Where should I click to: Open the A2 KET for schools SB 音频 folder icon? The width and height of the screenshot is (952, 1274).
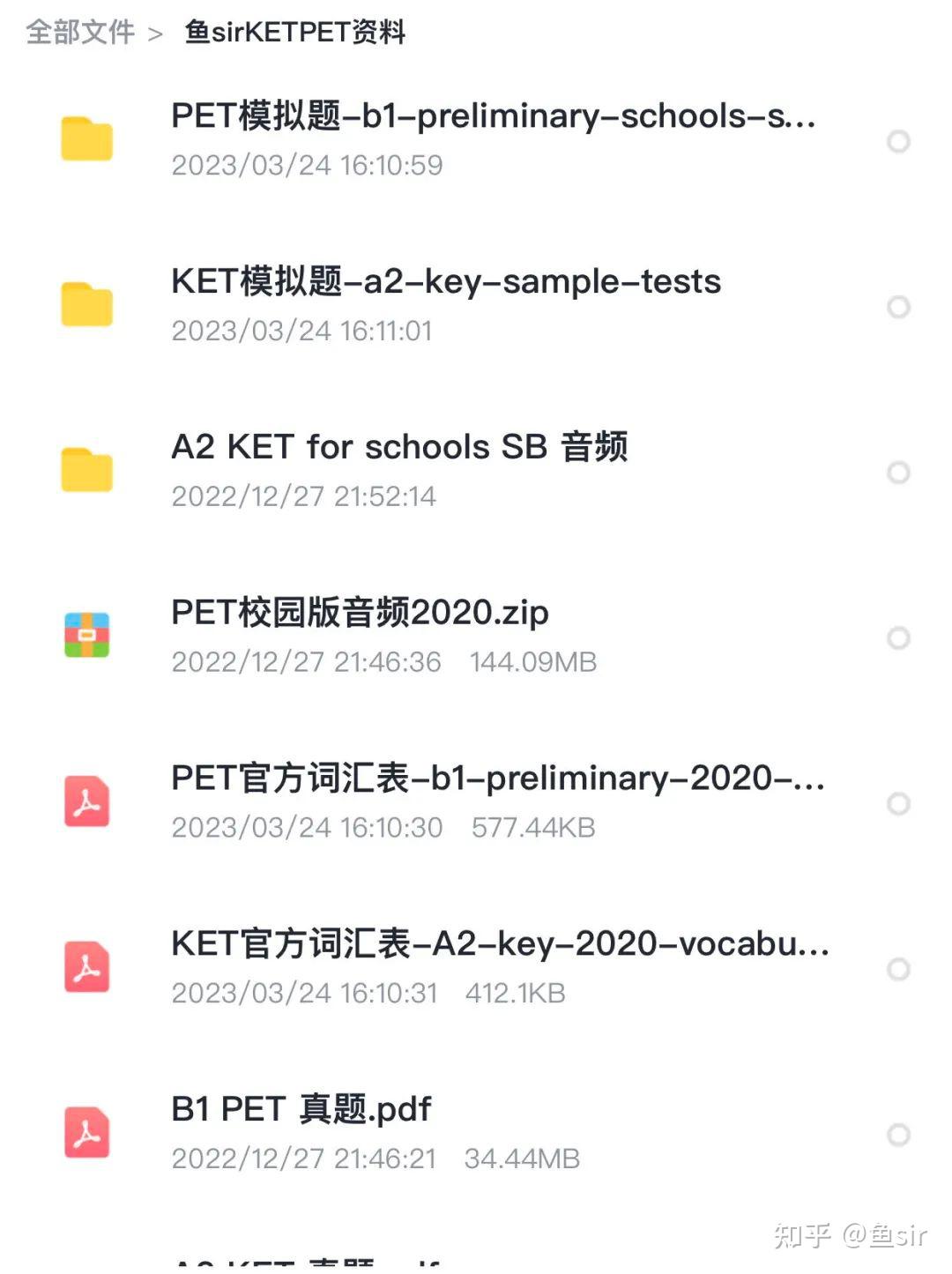click(x=86, y=471)
